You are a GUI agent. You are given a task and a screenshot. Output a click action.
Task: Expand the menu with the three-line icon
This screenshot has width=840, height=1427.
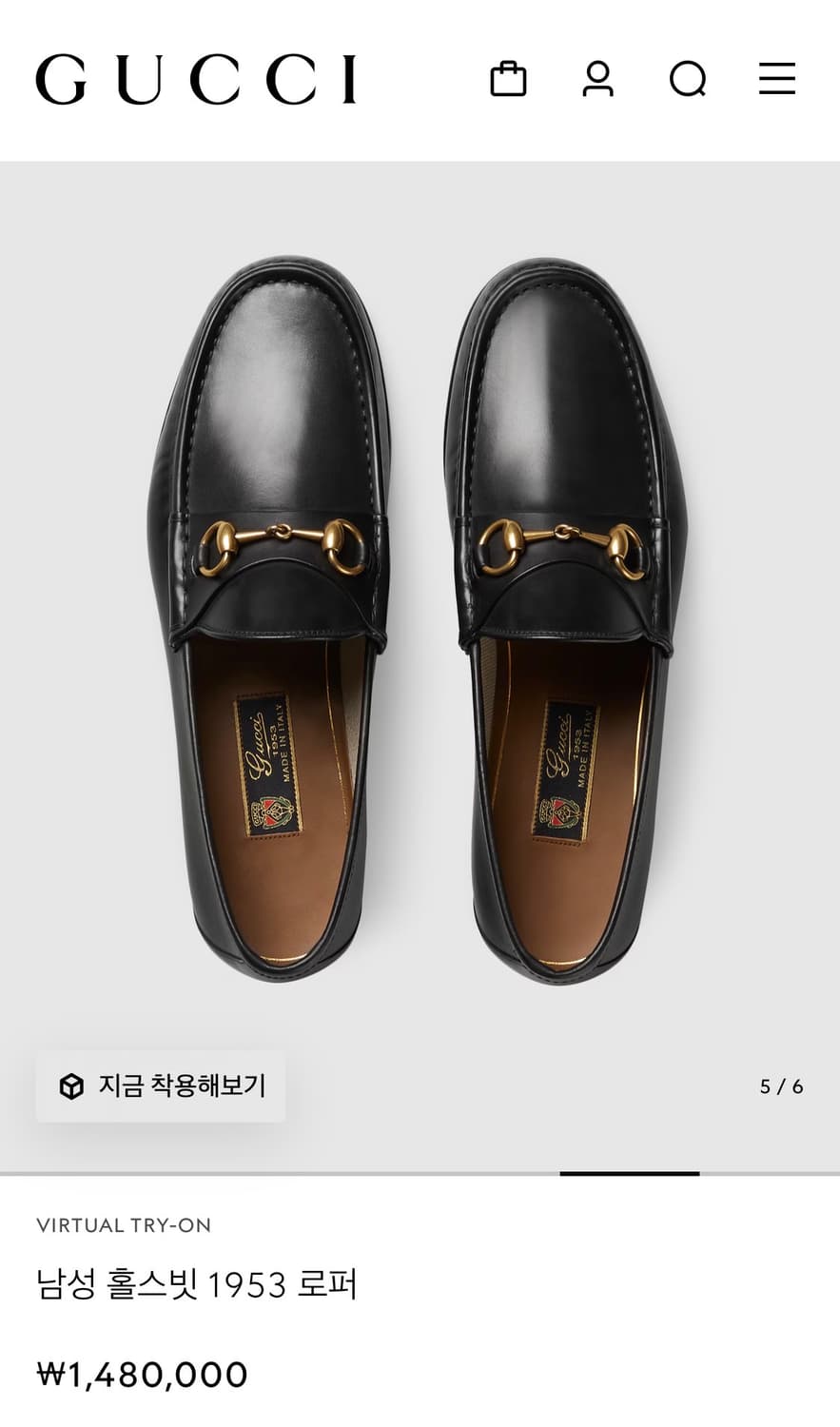point(775,81)
